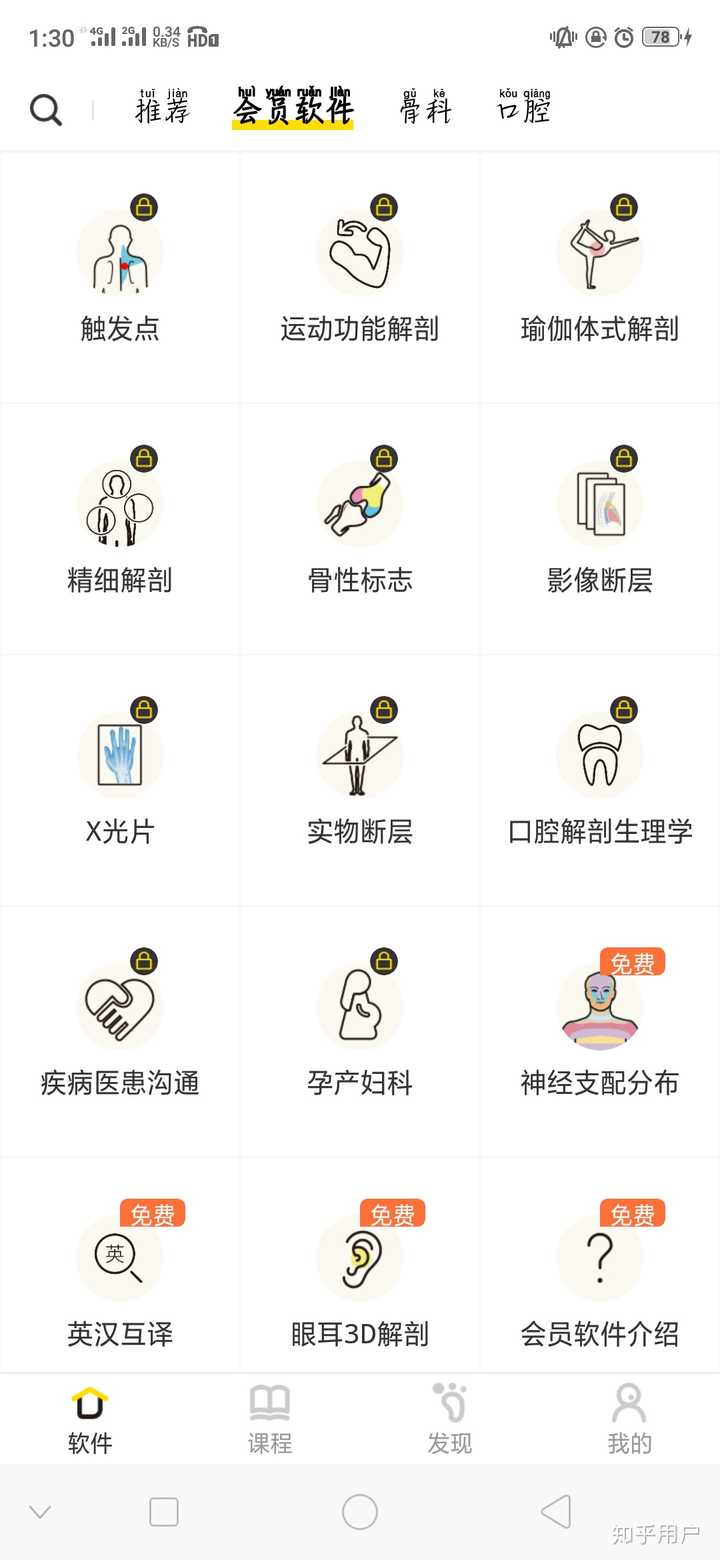The image size is (720, 1560).
Task: Go to the 发现 tab
Action: 450,1419
